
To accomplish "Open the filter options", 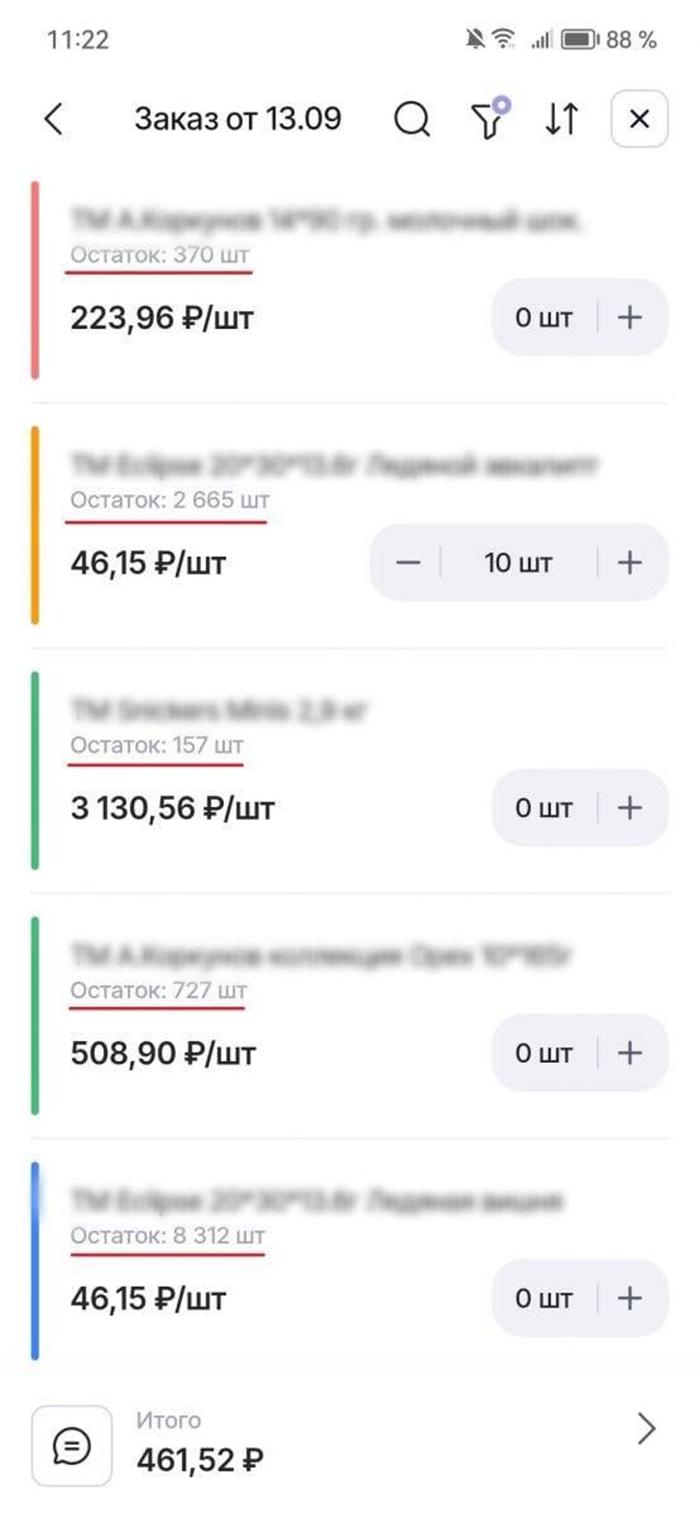I will pos(488,120).
